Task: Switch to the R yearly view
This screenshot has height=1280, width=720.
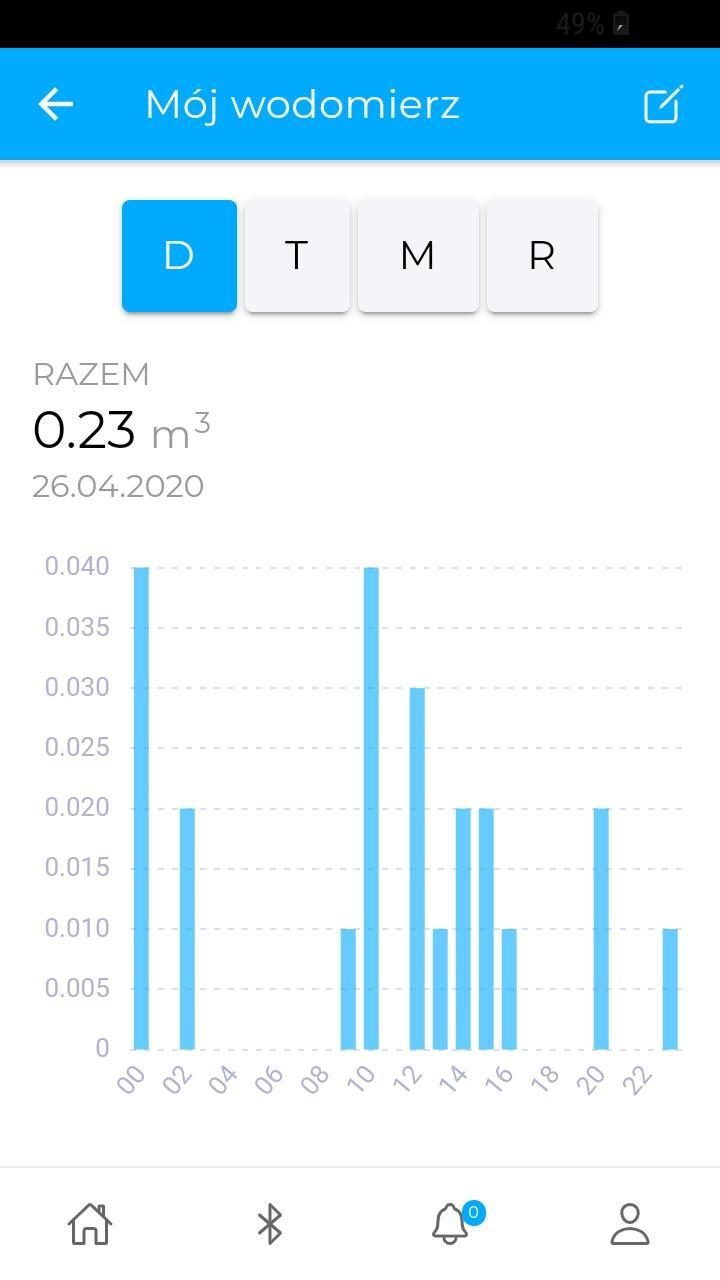Action: tap(542, 256)
